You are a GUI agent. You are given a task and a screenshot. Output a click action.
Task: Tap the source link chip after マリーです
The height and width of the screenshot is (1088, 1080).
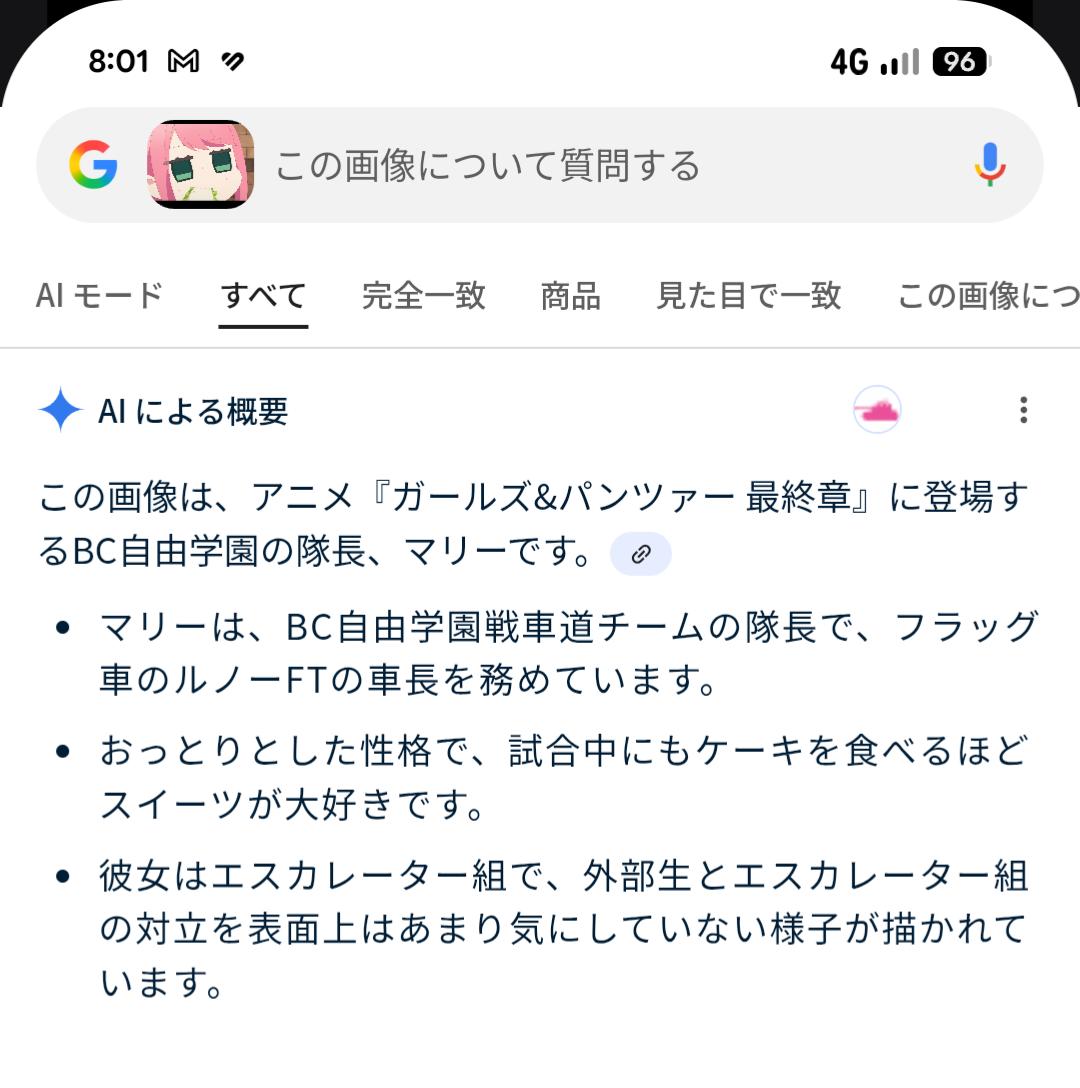pyautogui.click(x=640, y=553)
